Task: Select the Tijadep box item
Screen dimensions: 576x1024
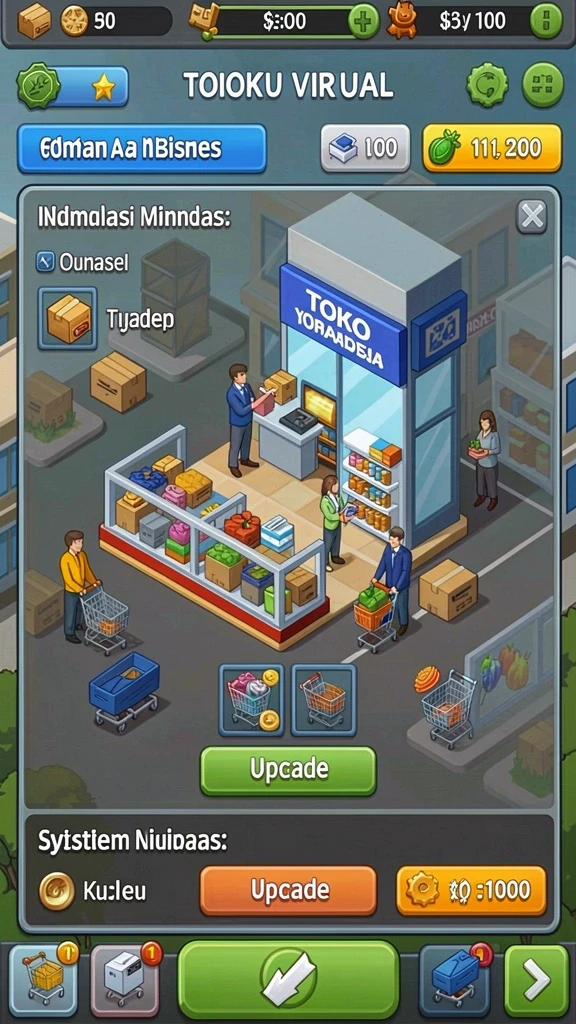Action: (68, 319)
